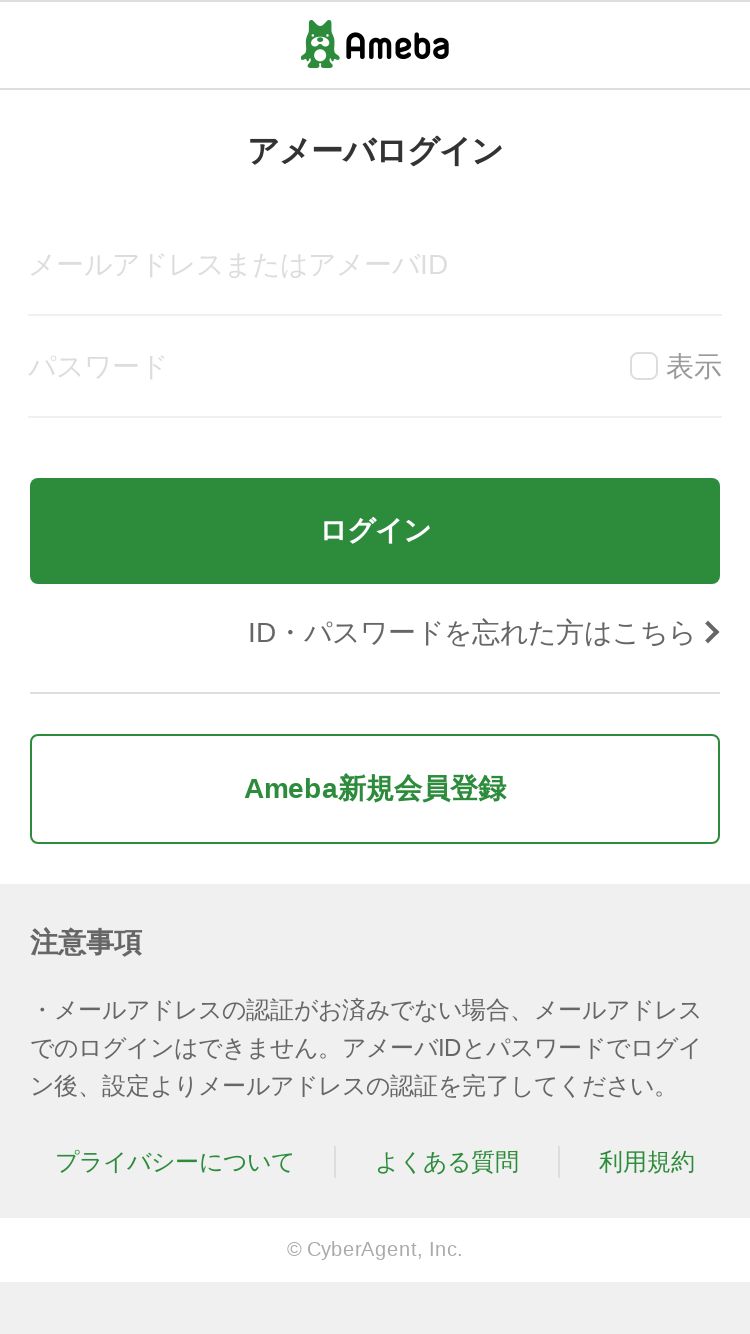Open プライバシーについて link
The width and height of the screenshot is (750, 1334).
pyautogui.click(x=175, y=1162)
